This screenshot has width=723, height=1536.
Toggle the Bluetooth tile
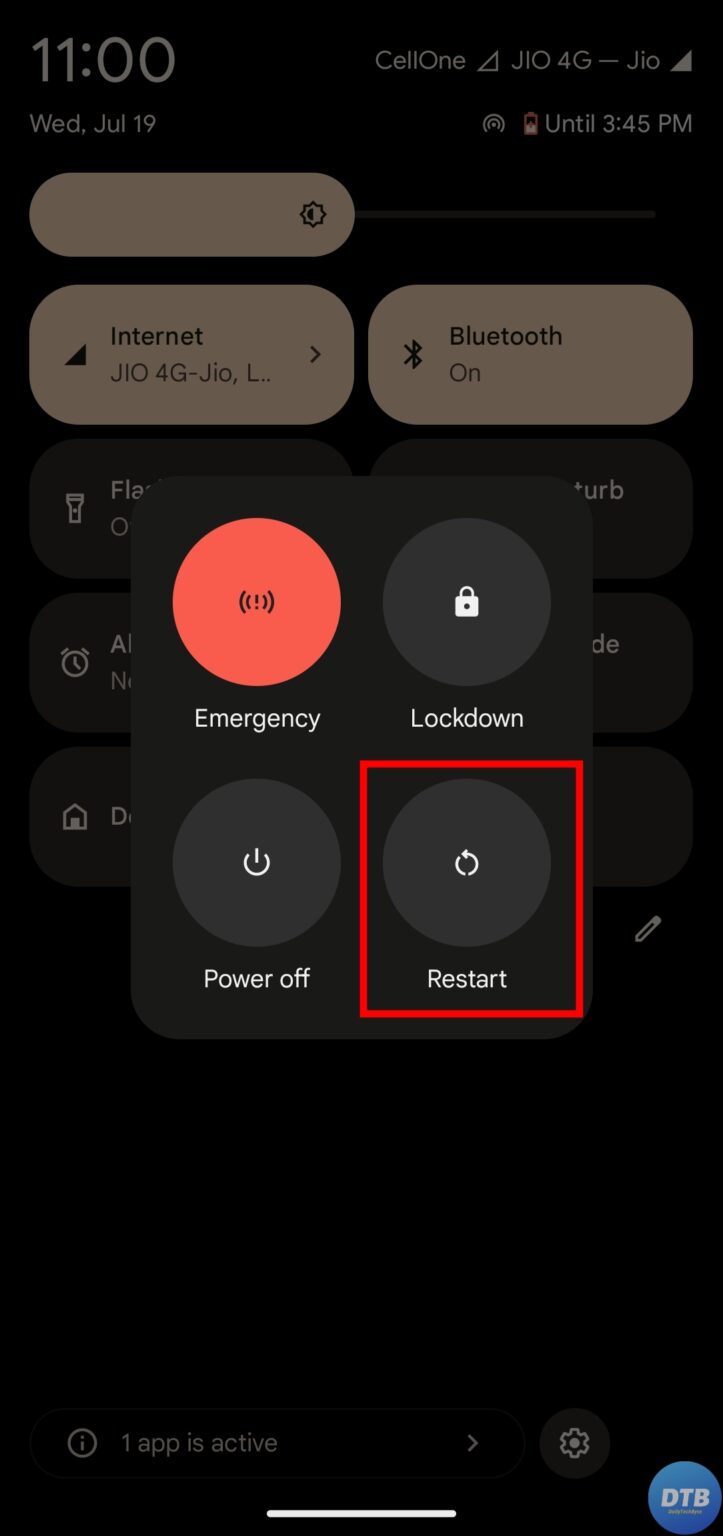click(x=531, y=355)
